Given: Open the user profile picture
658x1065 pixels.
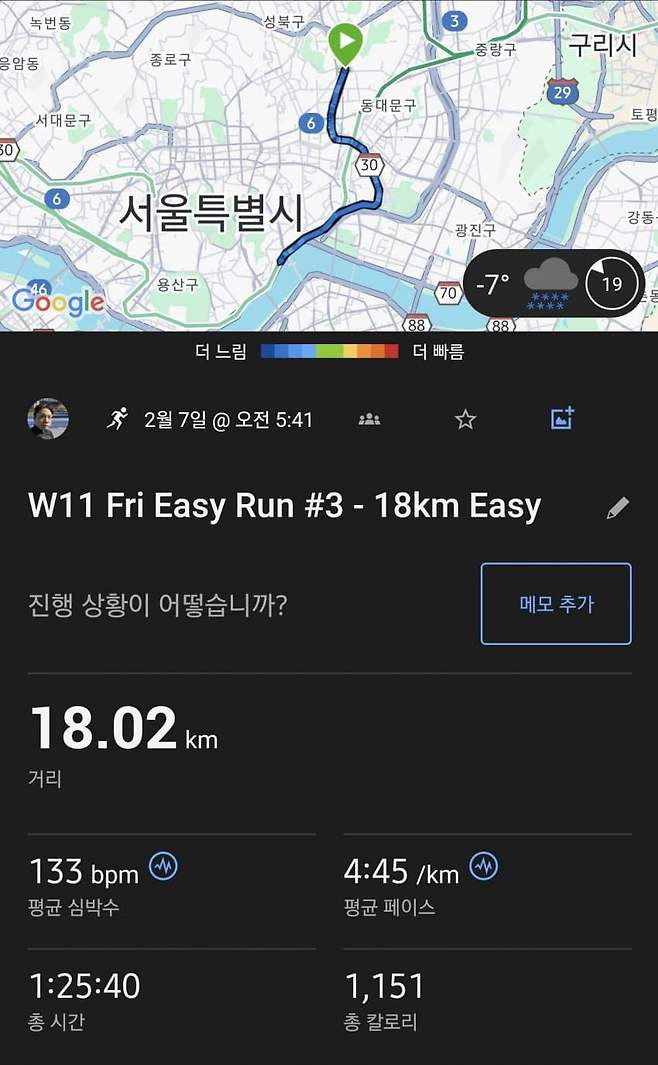Looking at the screenshot, I should coord(48,419).
